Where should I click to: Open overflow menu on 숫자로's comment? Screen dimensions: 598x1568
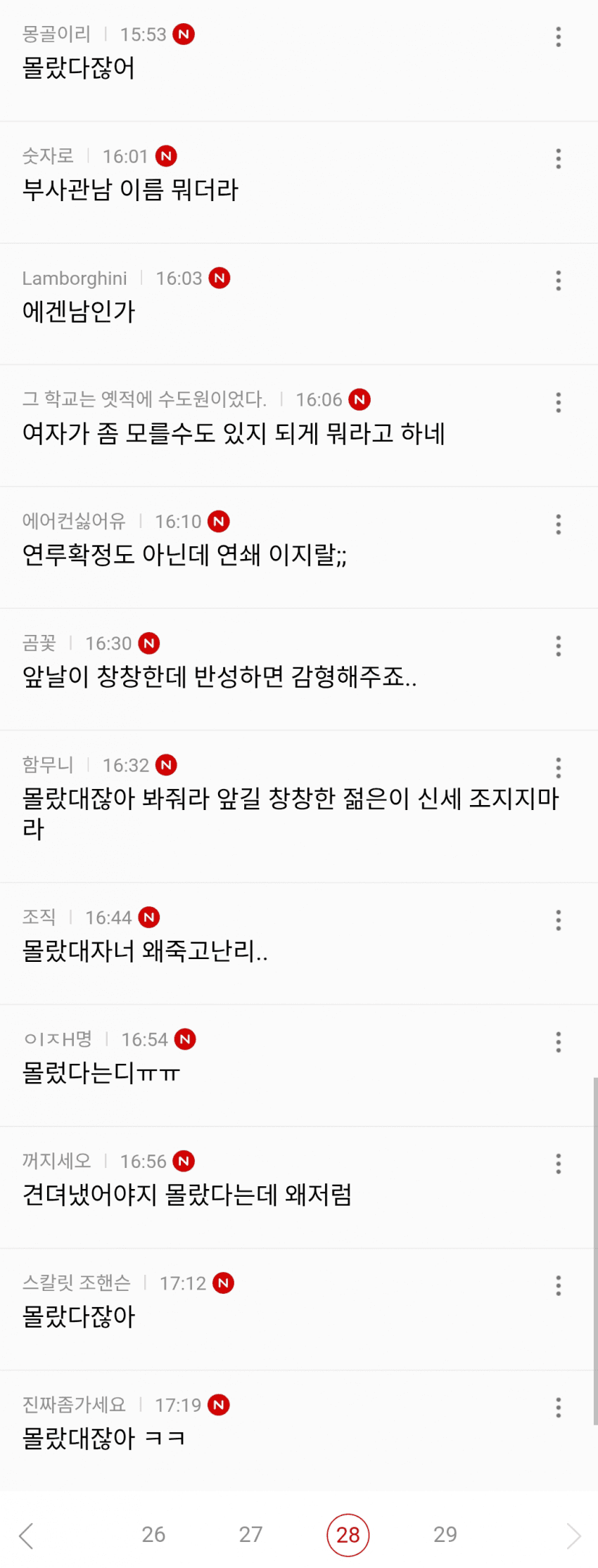tap(558, 158)
